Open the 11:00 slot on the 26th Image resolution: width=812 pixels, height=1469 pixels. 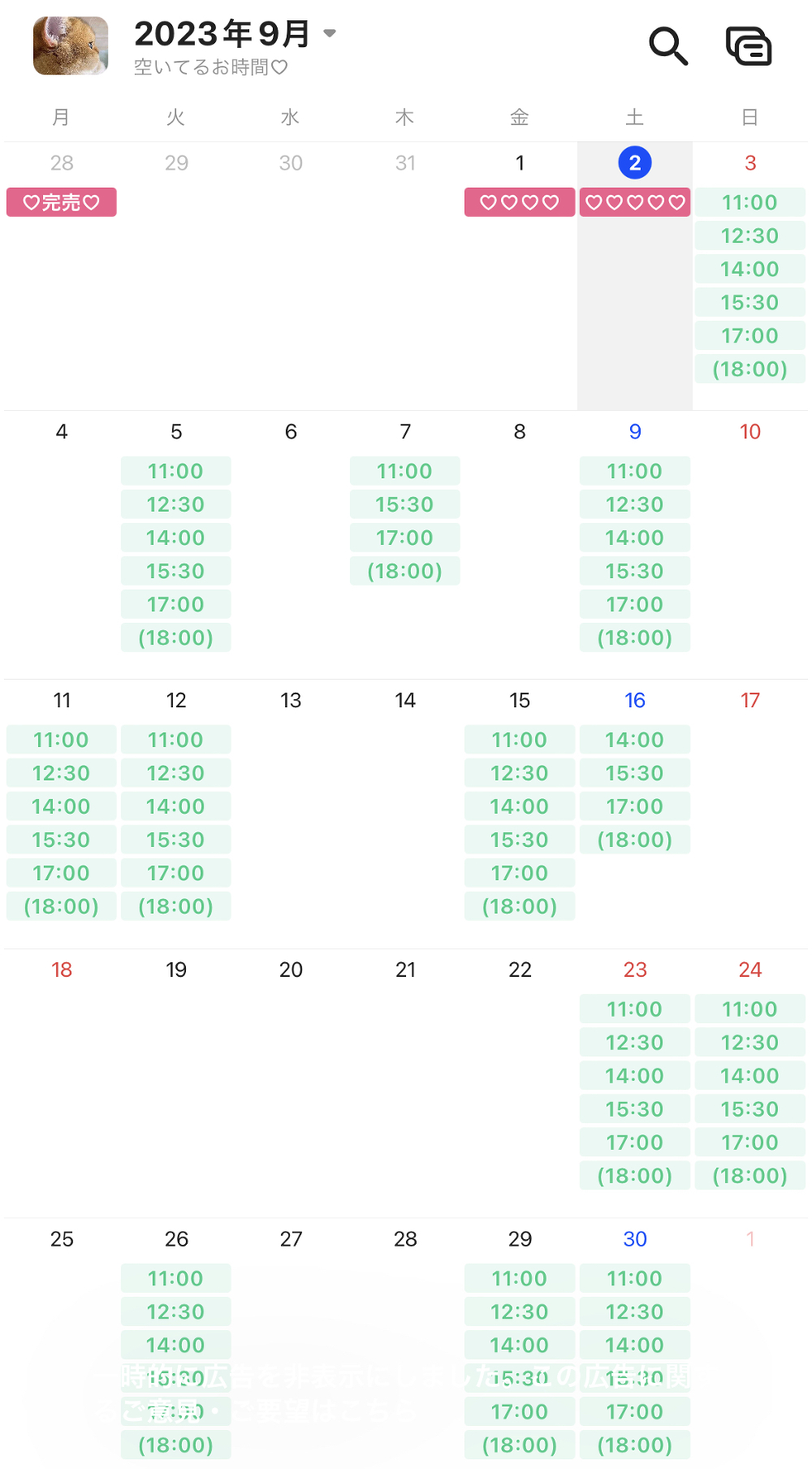click(x=176, y=1278)
